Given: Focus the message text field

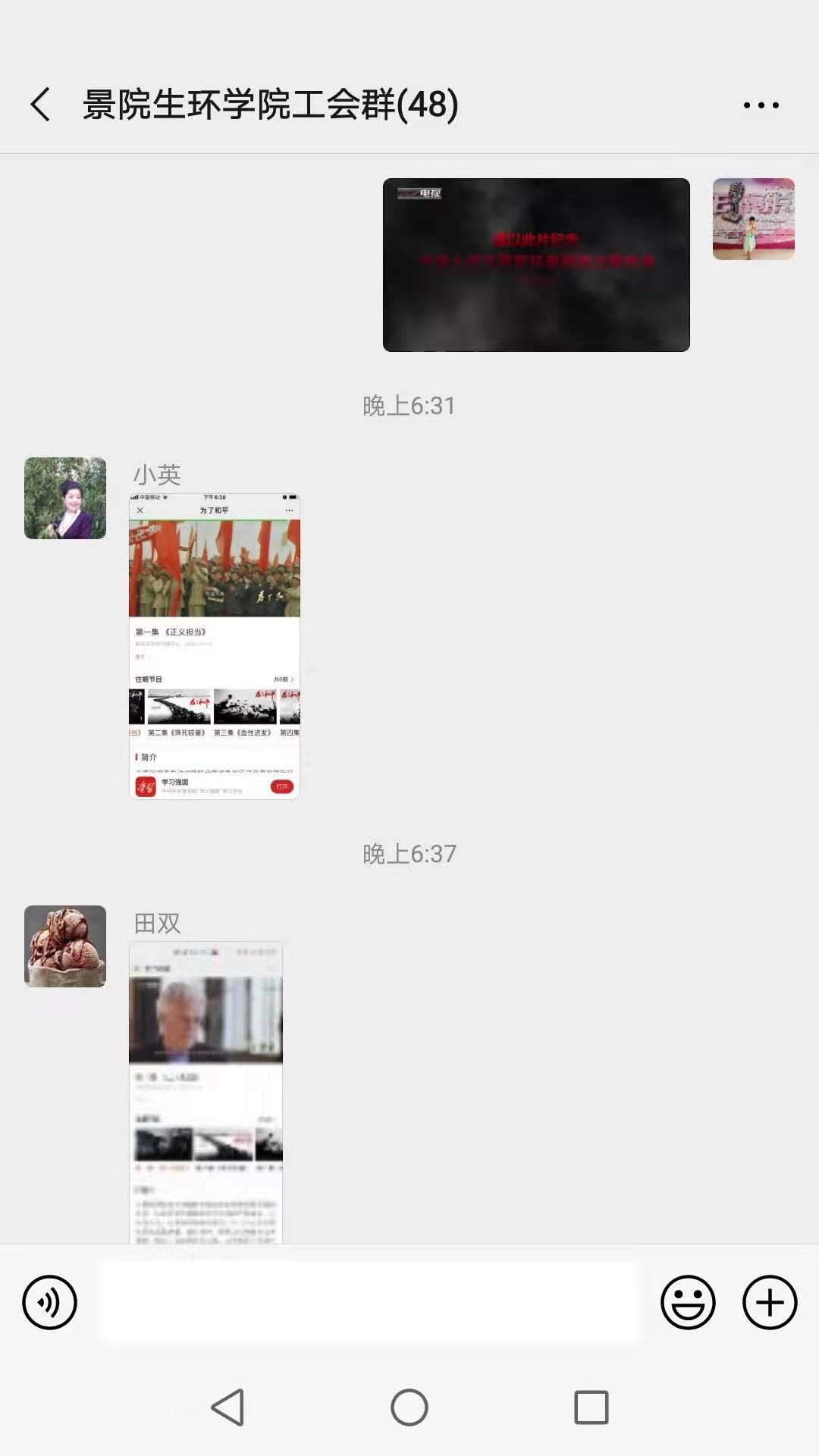Looking at the screenshot, I should point(369,1303).
